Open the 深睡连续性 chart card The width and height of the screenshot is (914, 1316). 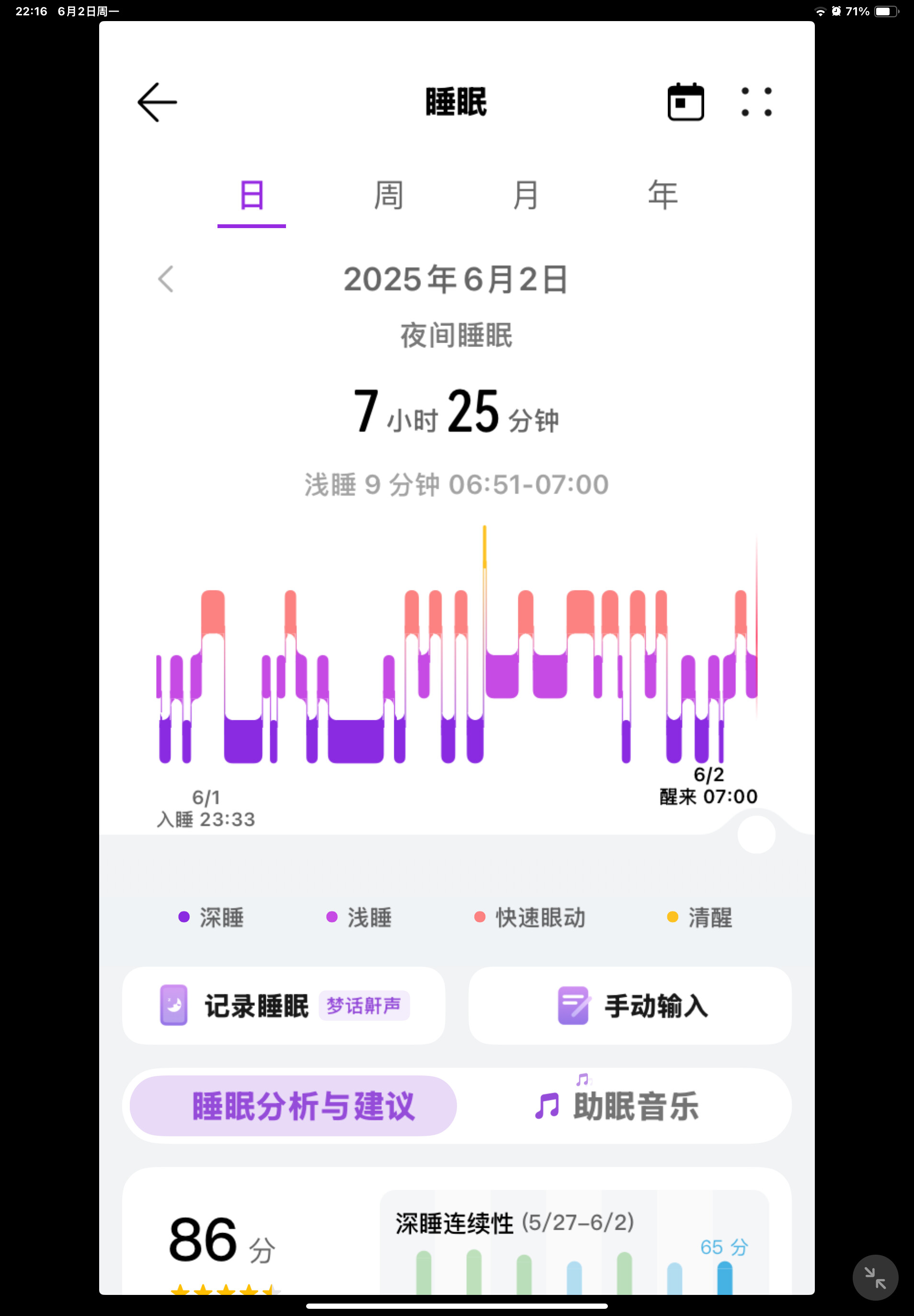click(573, 1243)
